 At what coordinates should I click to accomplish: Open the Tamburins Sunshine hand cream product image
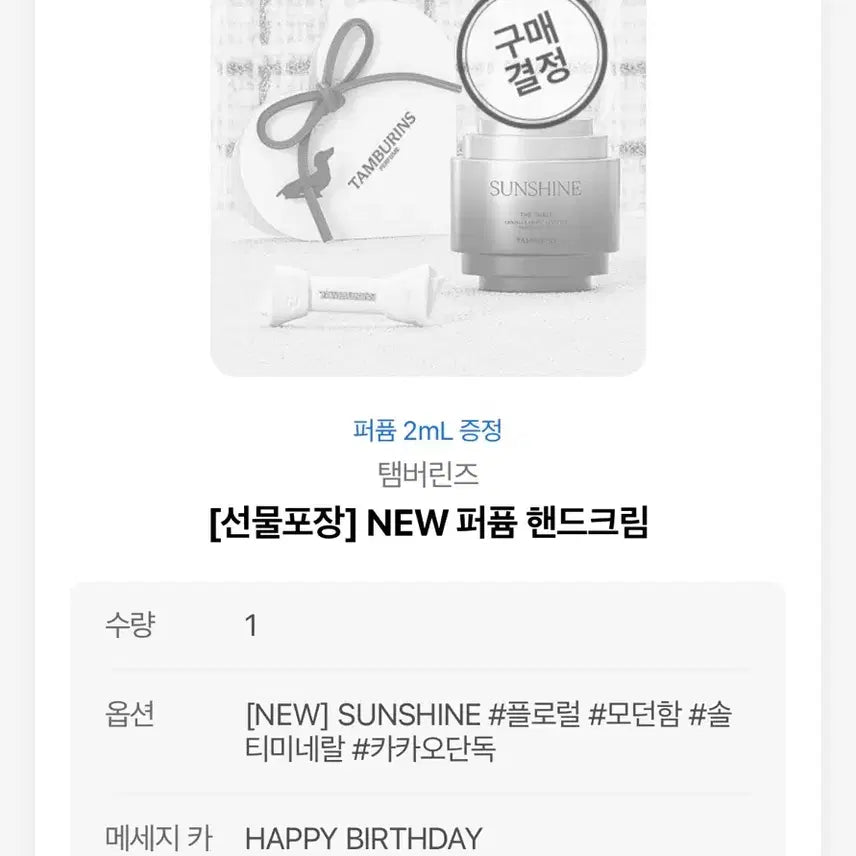coord(427,190)
